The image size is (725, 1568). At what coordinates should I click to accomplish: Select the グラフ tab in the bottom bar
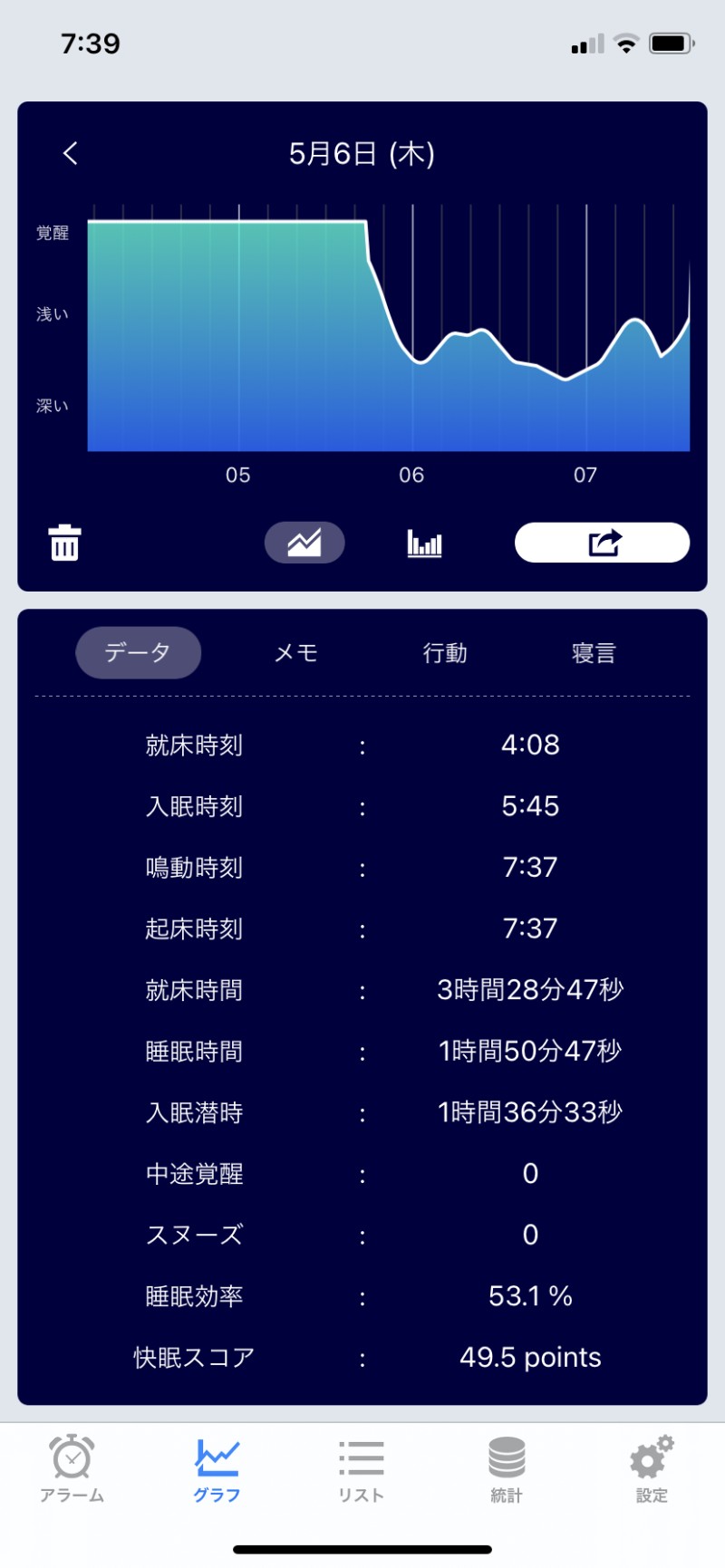point(217,1469)
